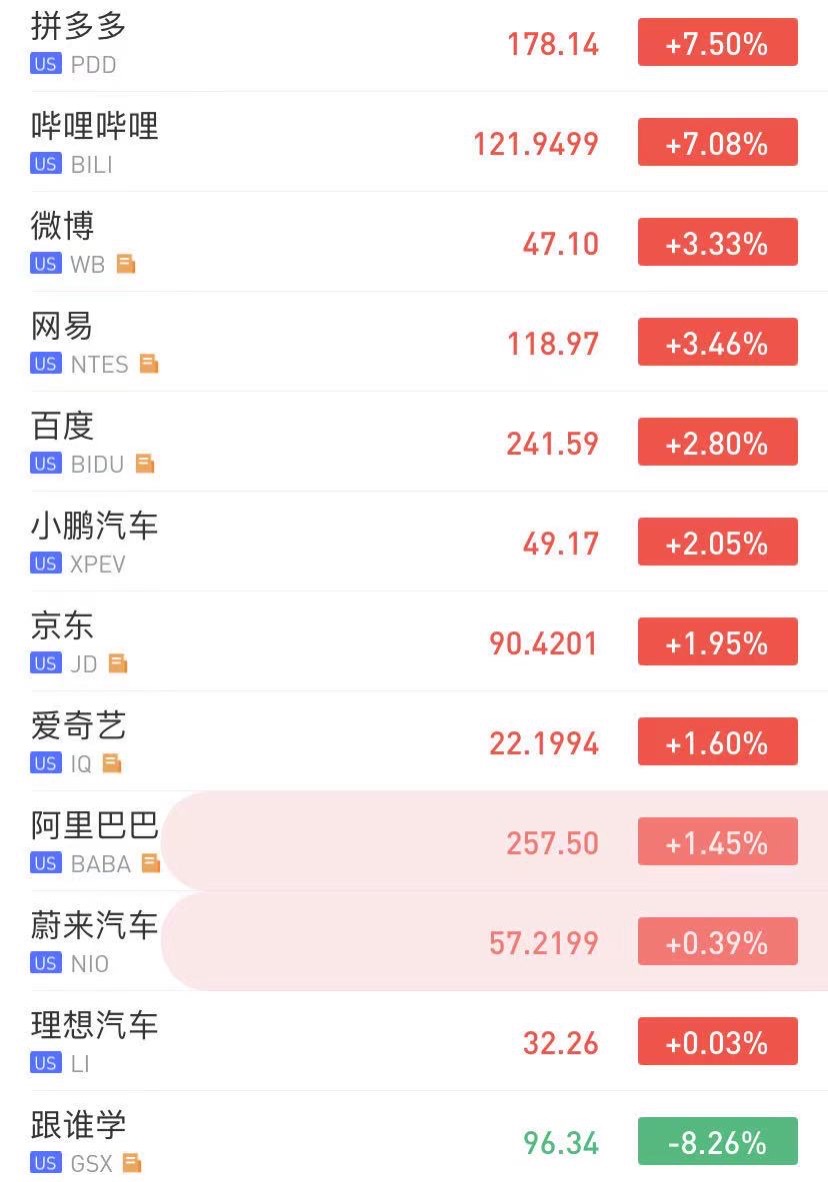View 哔哩哔哩 BILI stock details

(x=95, y=126)
